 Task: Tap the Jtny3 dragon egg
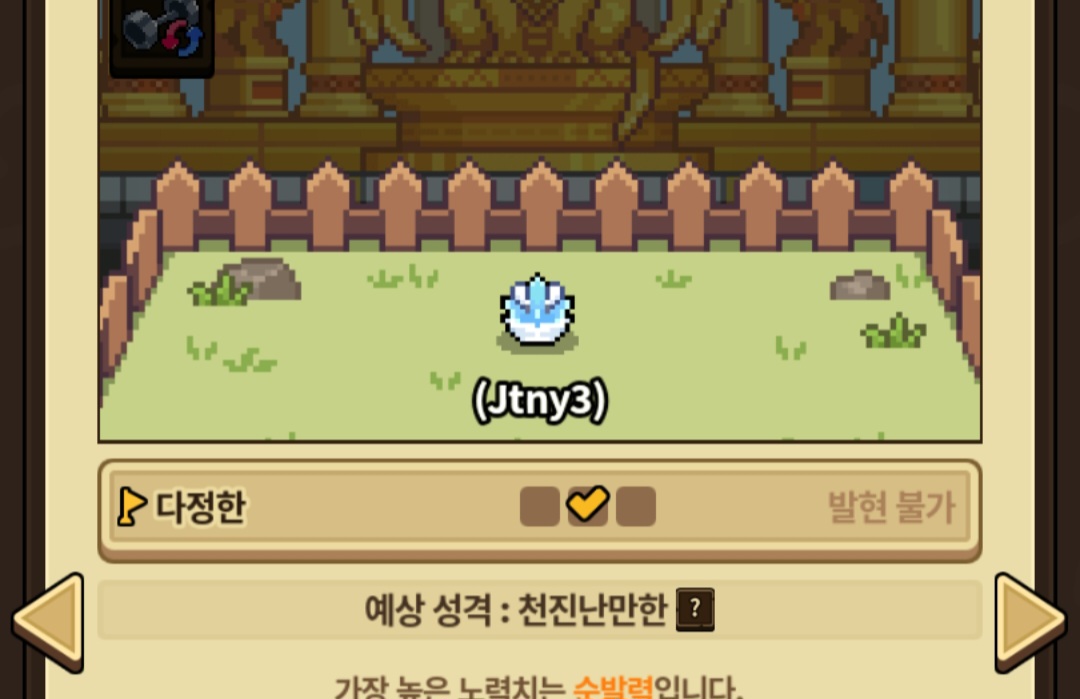(x=537, y=310)
